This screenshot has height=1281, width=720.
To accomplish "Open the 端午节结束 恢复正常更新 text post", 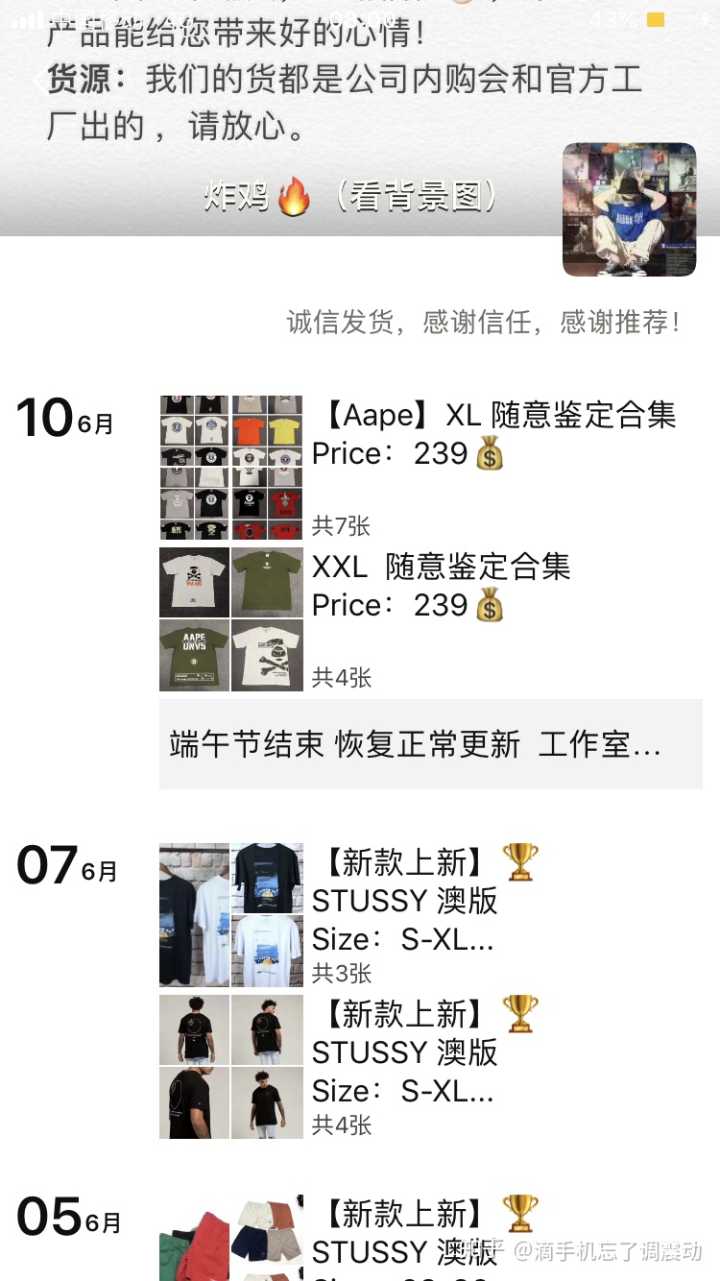I will [430, 744].
